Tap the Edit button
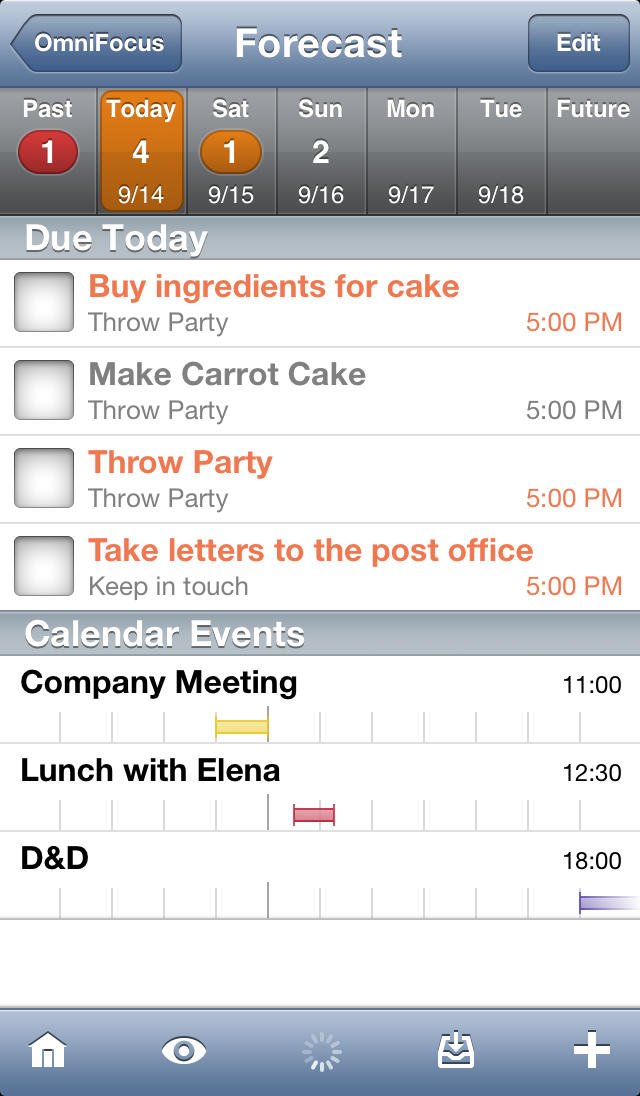Viewport: 640px width, 1096px height. [578, 43]
